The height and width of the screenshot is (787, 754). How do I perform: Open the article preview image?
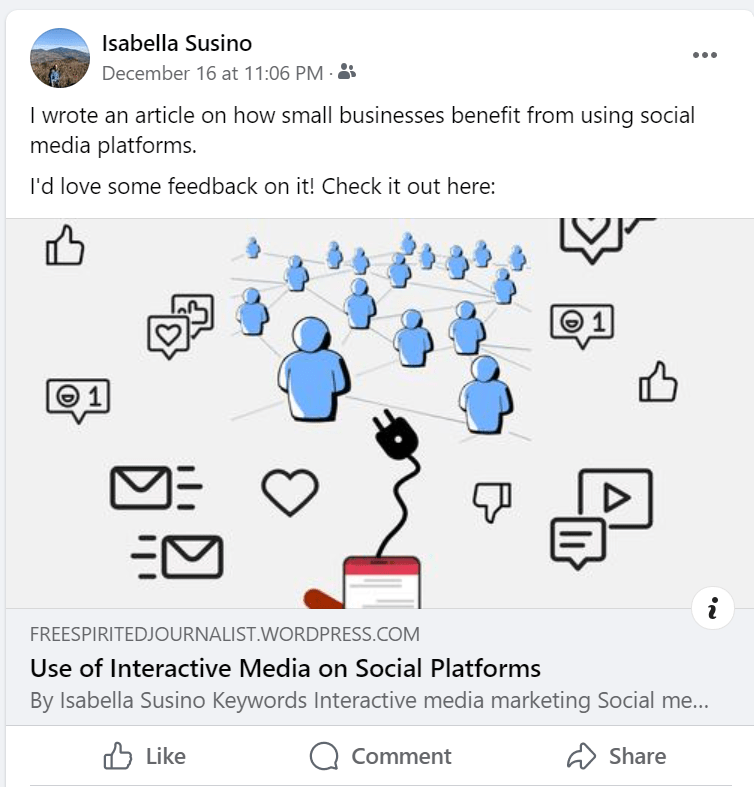[378, 412]
